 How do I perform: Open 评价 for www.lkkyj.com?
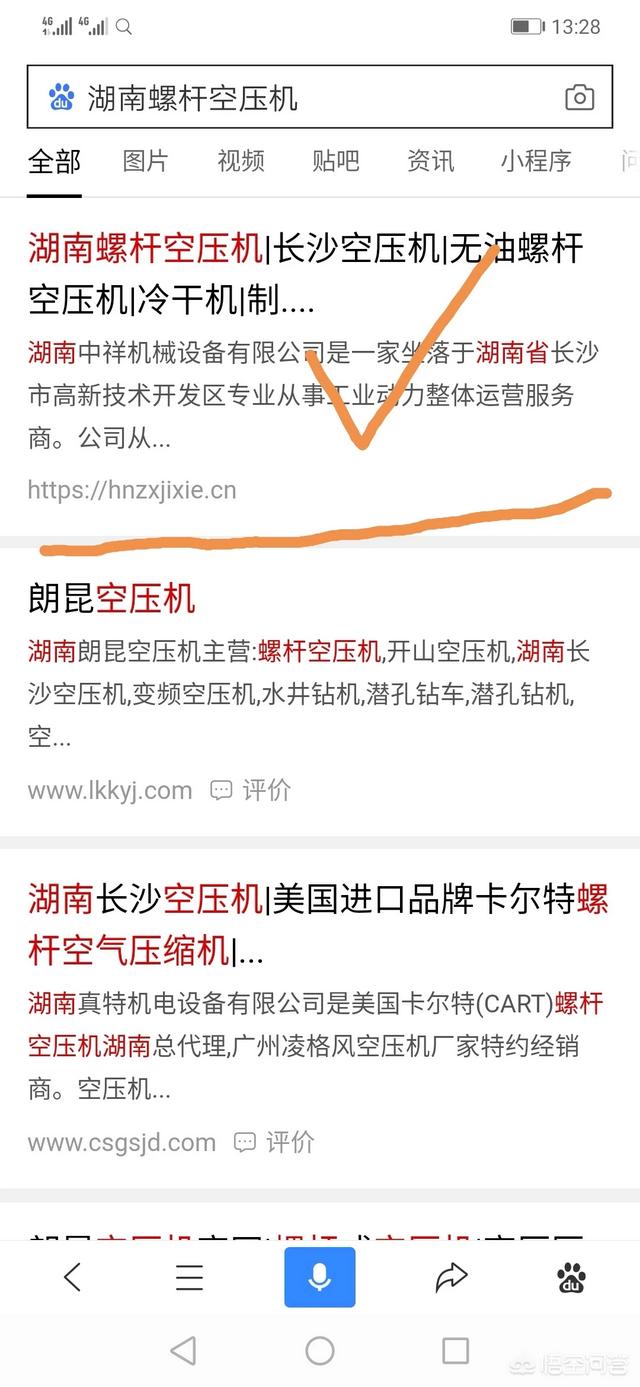point(251,790)
